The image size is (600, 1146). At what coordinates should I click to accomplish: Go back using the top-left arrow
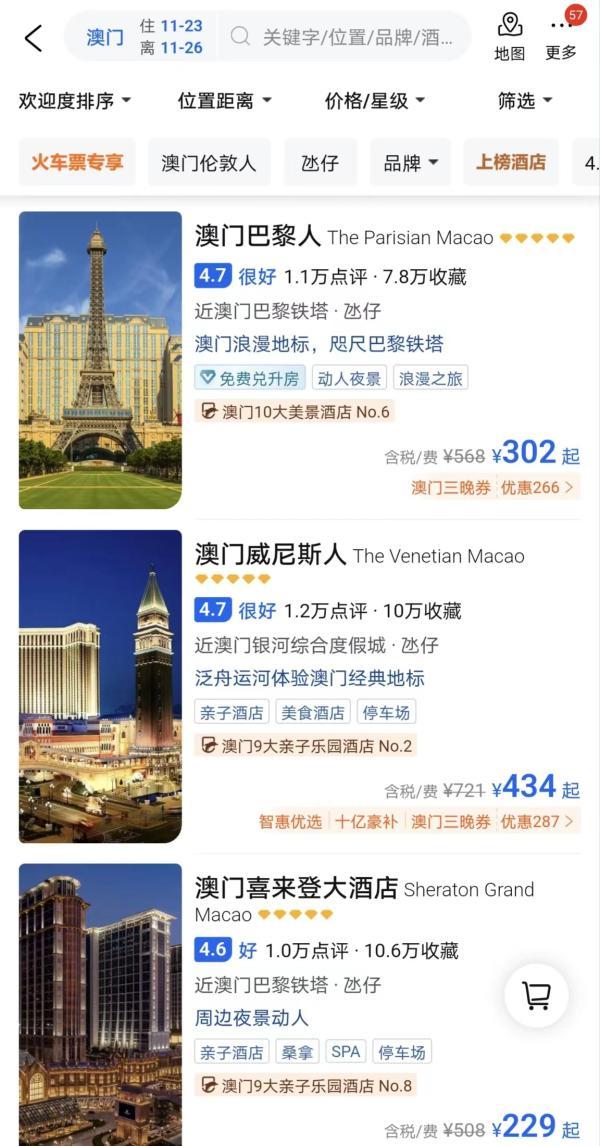point(33,38)
